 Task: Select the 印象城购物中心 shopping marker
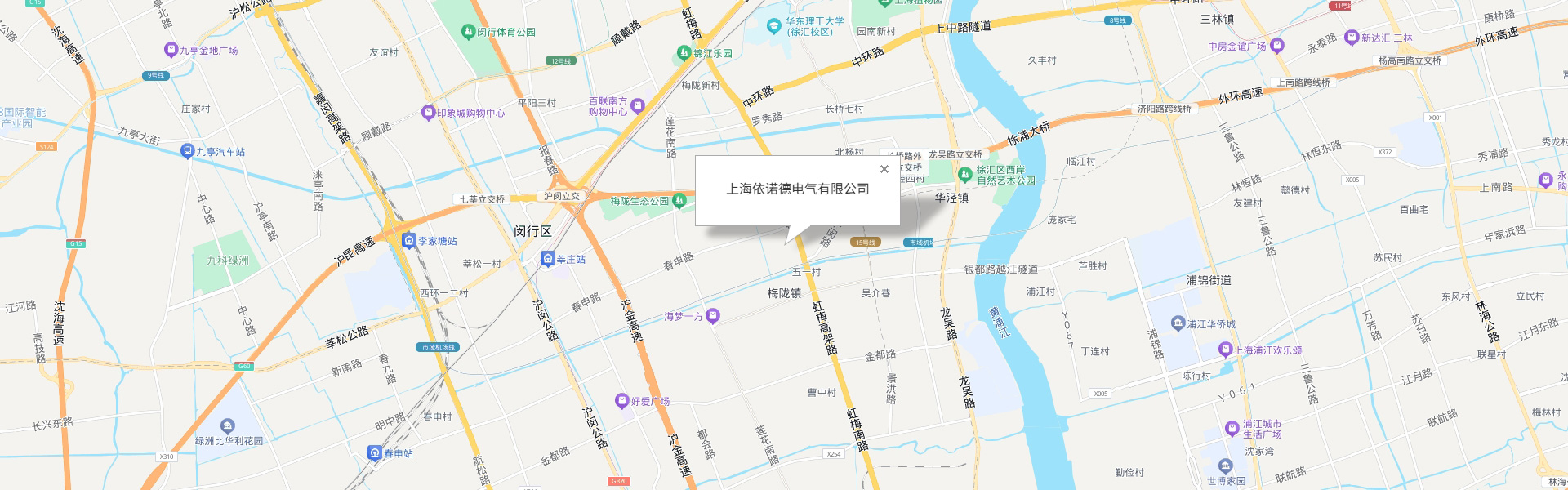click(427, 113)
